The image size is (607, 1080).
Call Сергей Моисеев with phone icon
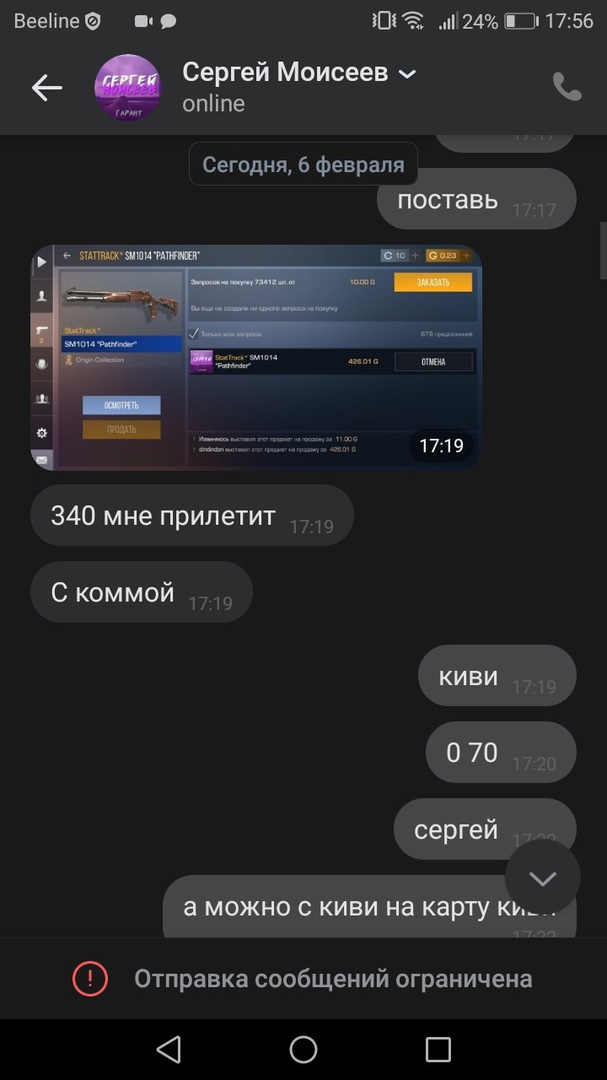pyautogui.click(x=566, y=87)
